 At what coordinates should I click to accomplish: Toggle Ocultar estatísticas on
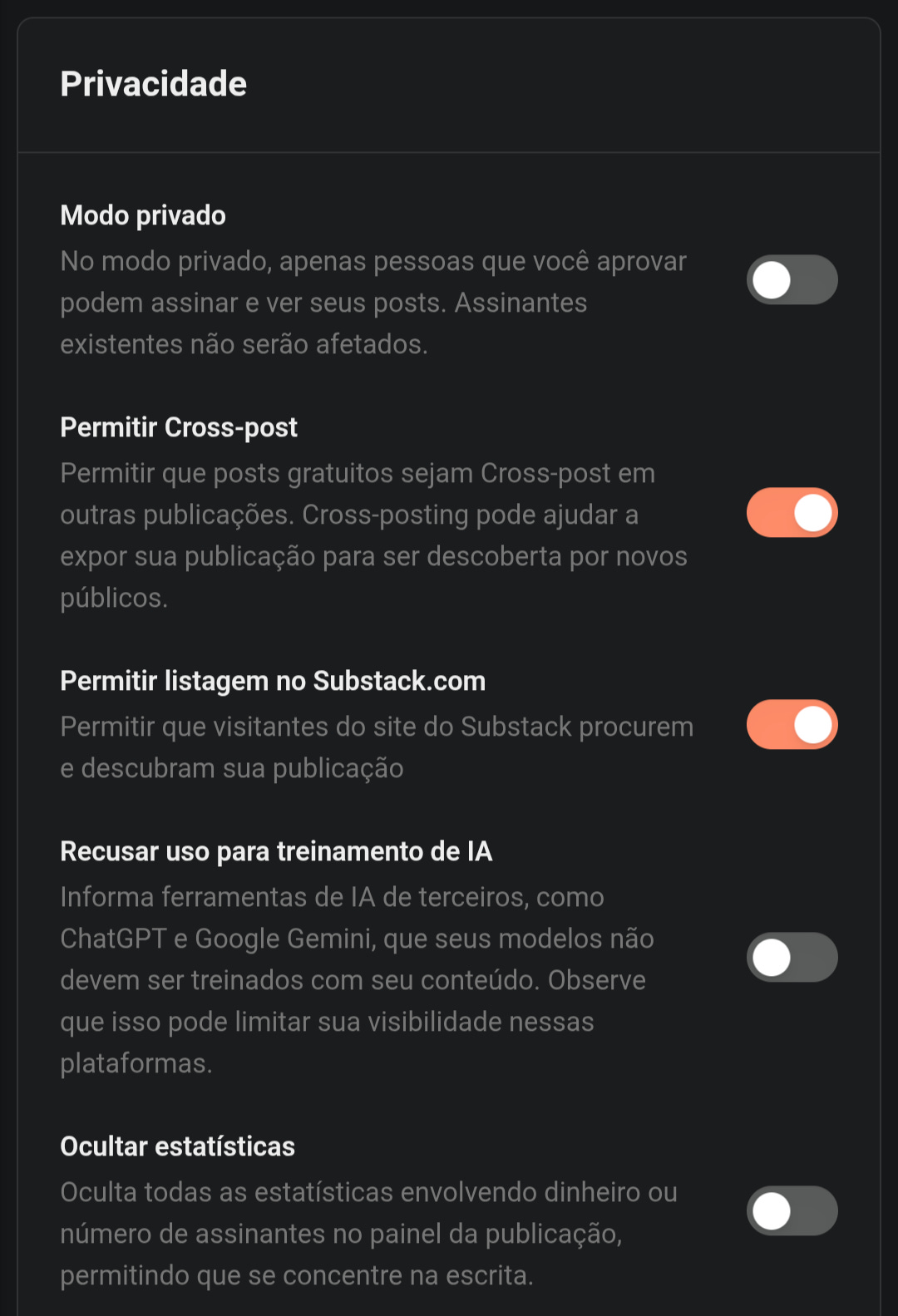(x=792, y=1210)
